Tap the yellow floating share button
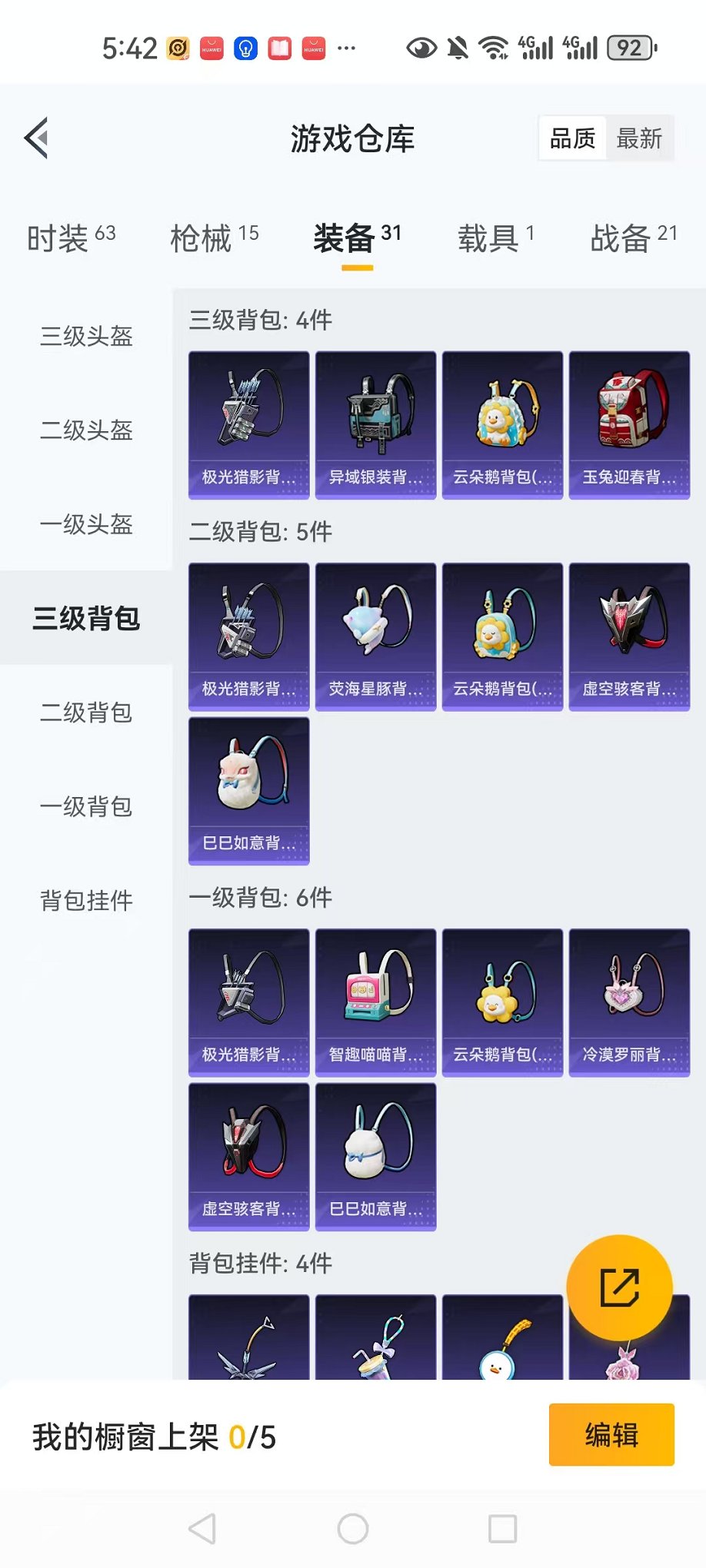706x1568 pixels. click(619, 1287)
